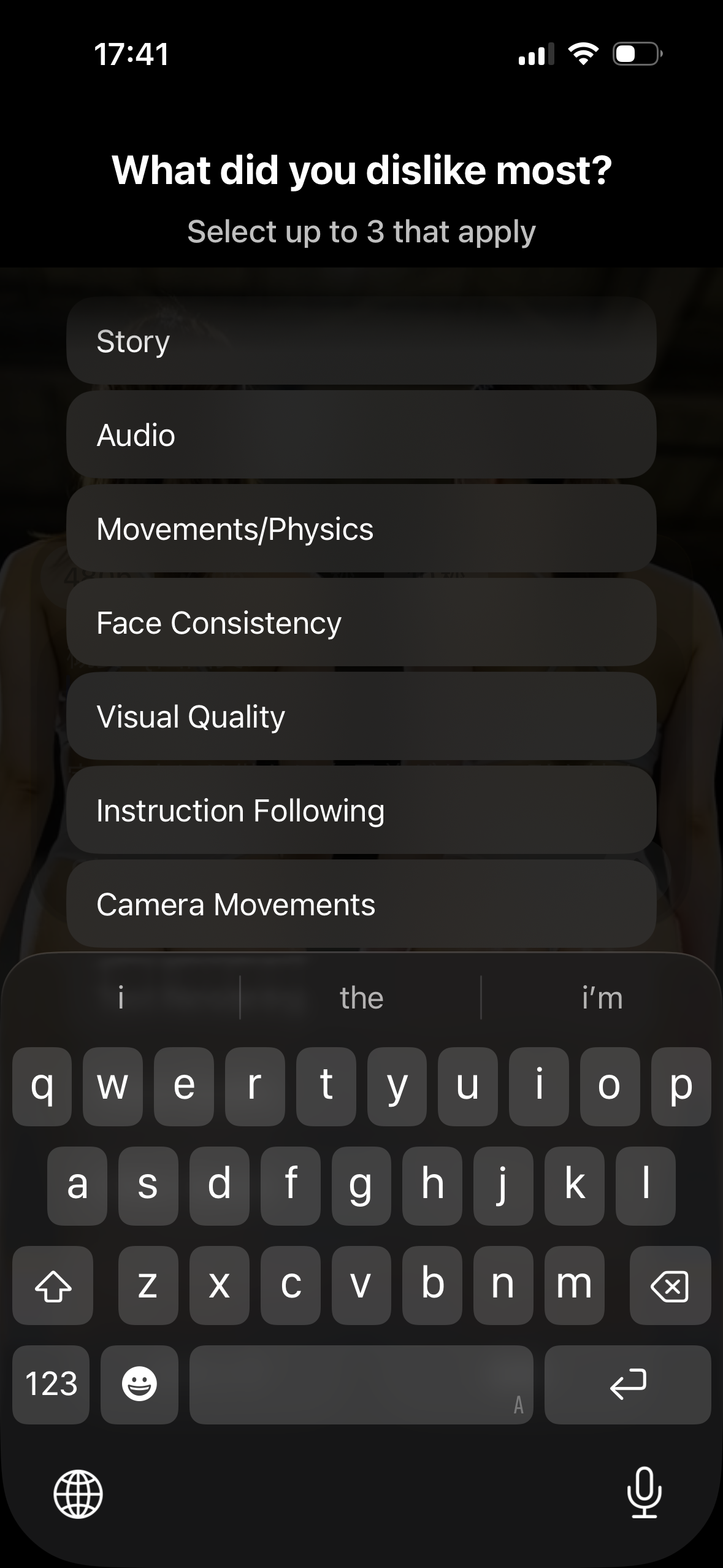
Task: Insert the suggestion "i'm"
Action: tap(602, 998)
